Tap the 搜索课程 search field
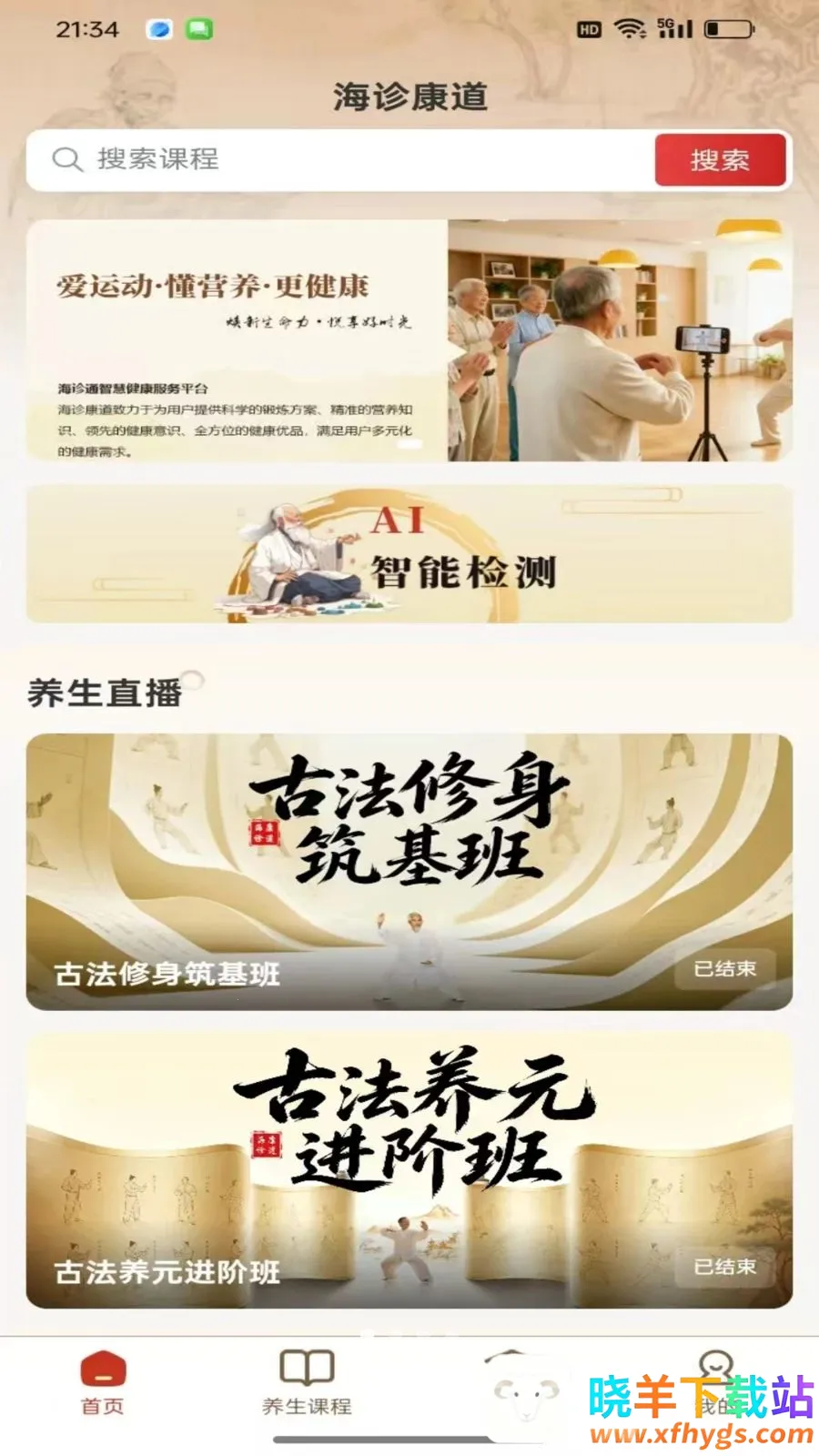 pyautogui.click(x=341, y=160)
